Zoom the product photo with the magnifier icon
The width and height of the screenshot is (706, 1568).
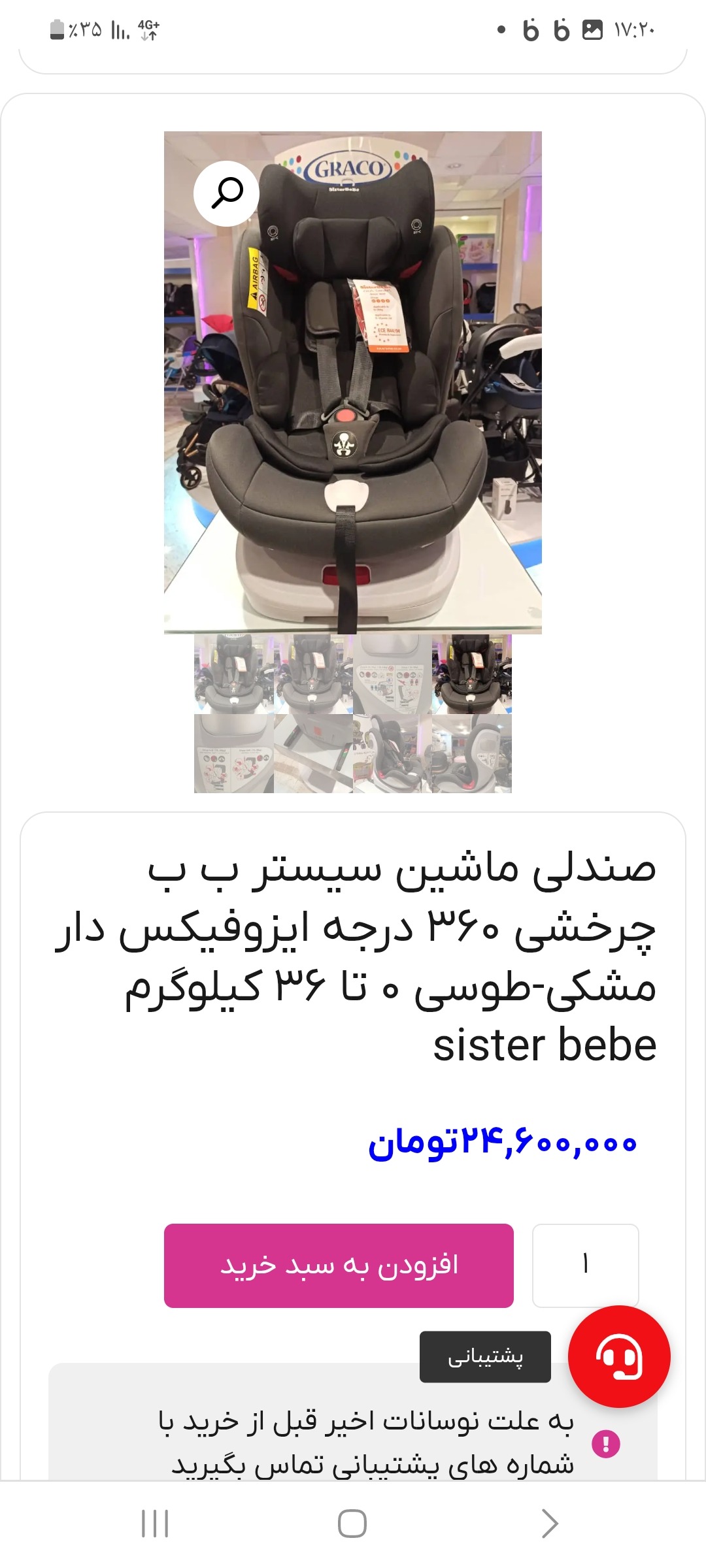click(226, 193)
